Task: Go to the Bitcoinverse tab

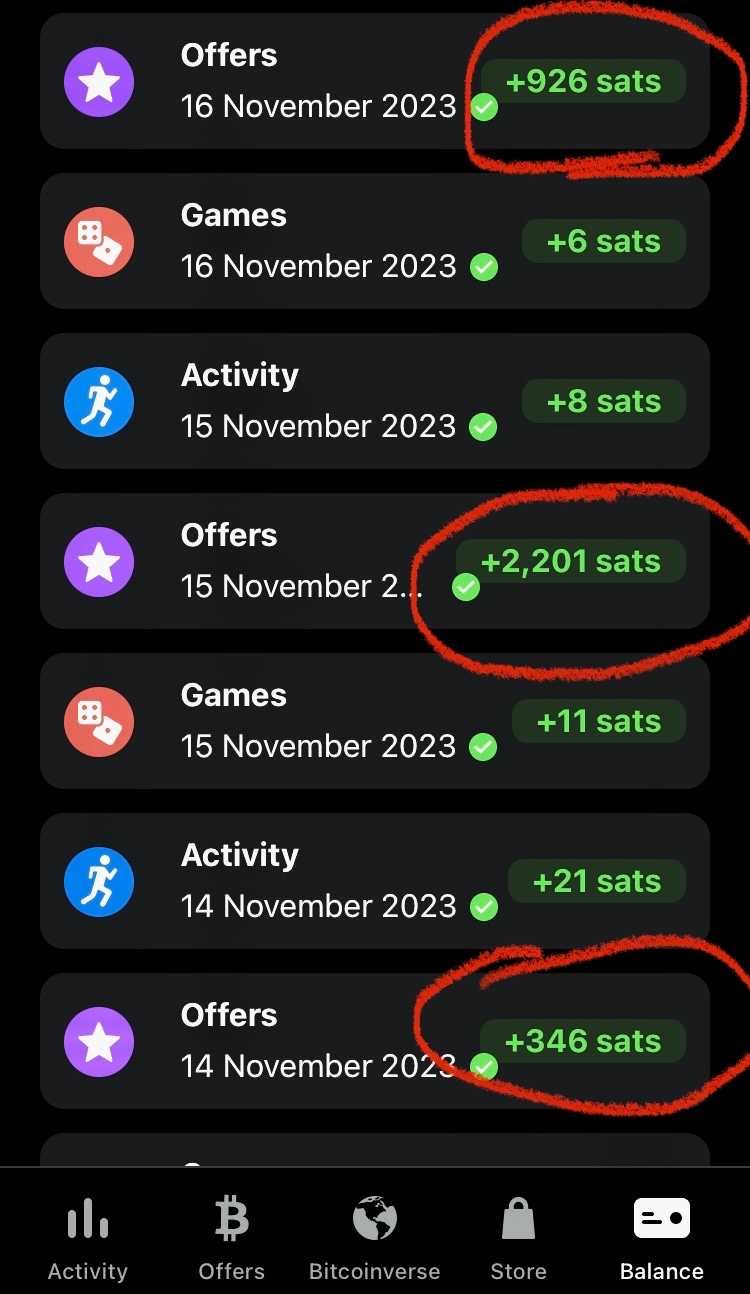Action: click(x=374, y=1238)
